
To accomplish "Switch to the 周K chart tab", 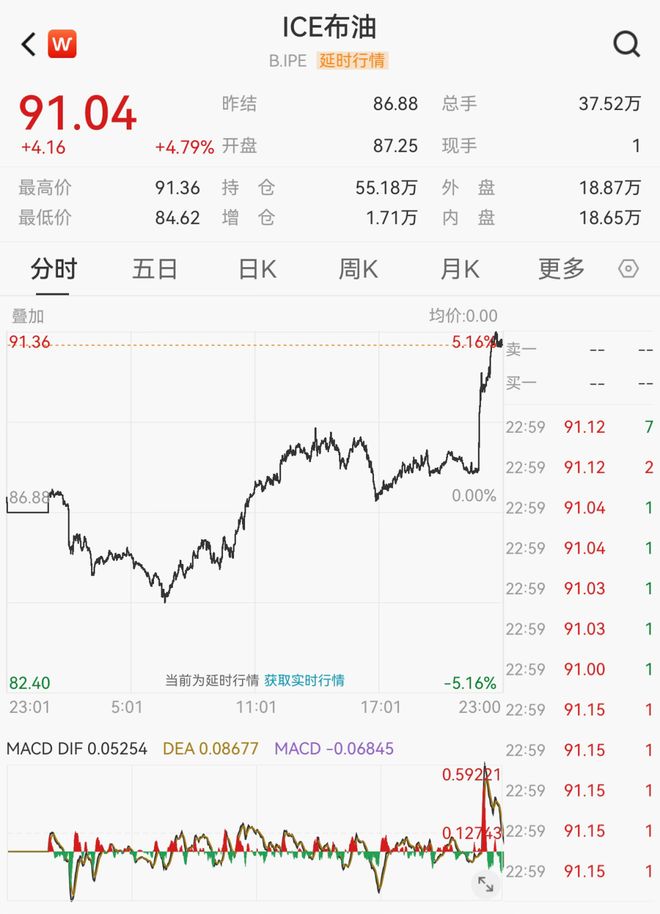I will click(358, 269).
